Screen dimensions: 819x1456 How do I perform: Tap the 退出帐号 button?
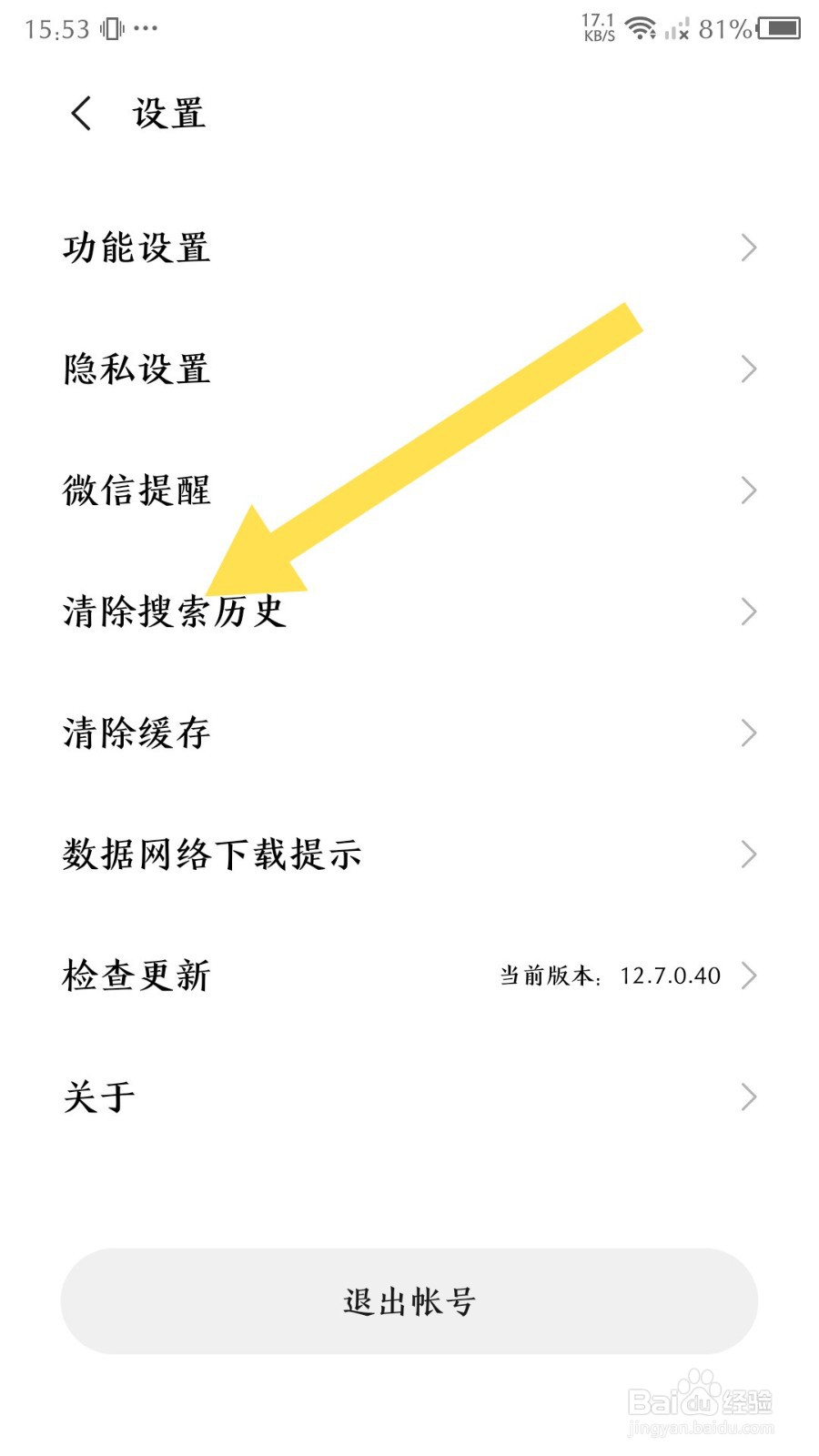(x=409, y=1301)
